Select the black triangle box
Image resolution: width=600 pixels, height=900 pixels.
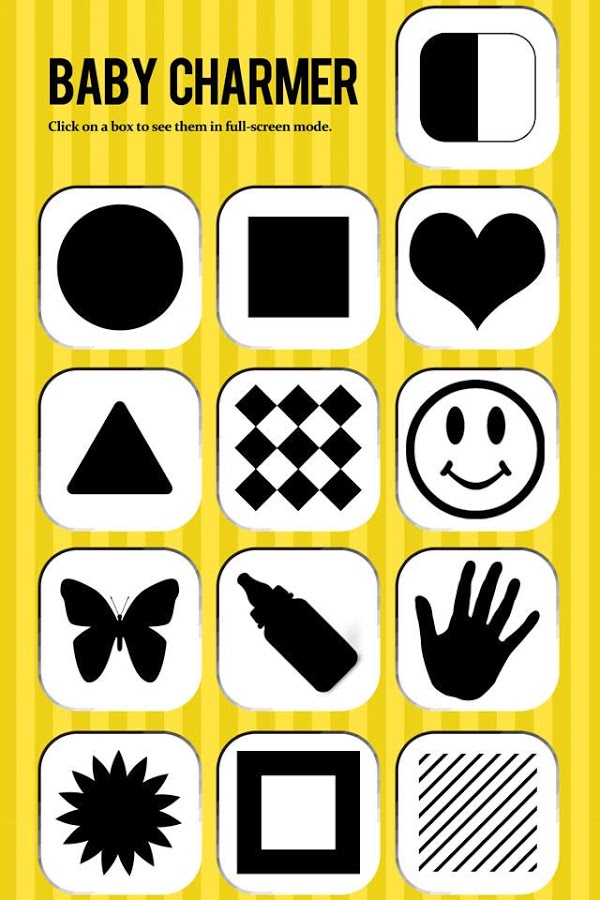coord(120,448)
